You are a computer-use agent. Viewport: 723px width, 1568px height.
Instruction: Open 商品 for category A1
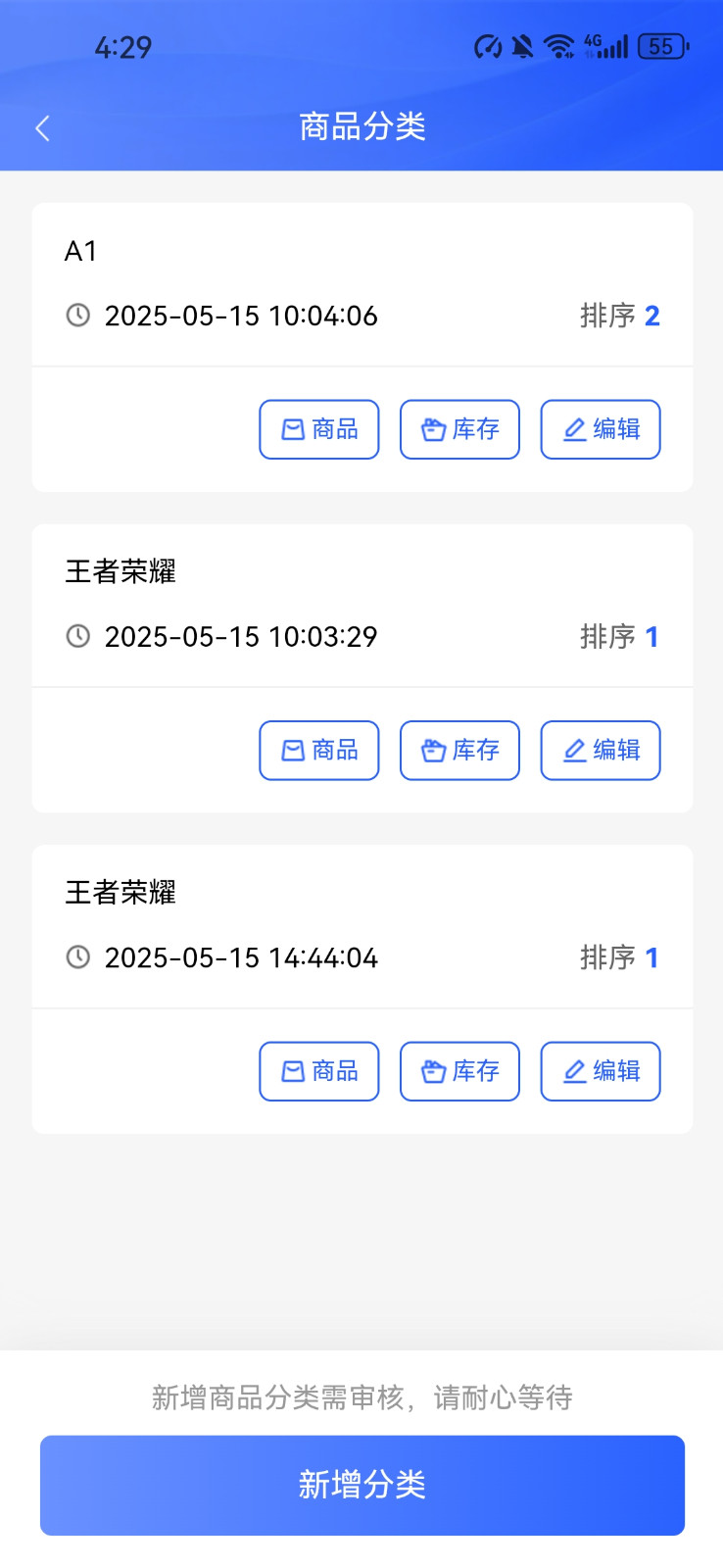pos(319,429)
